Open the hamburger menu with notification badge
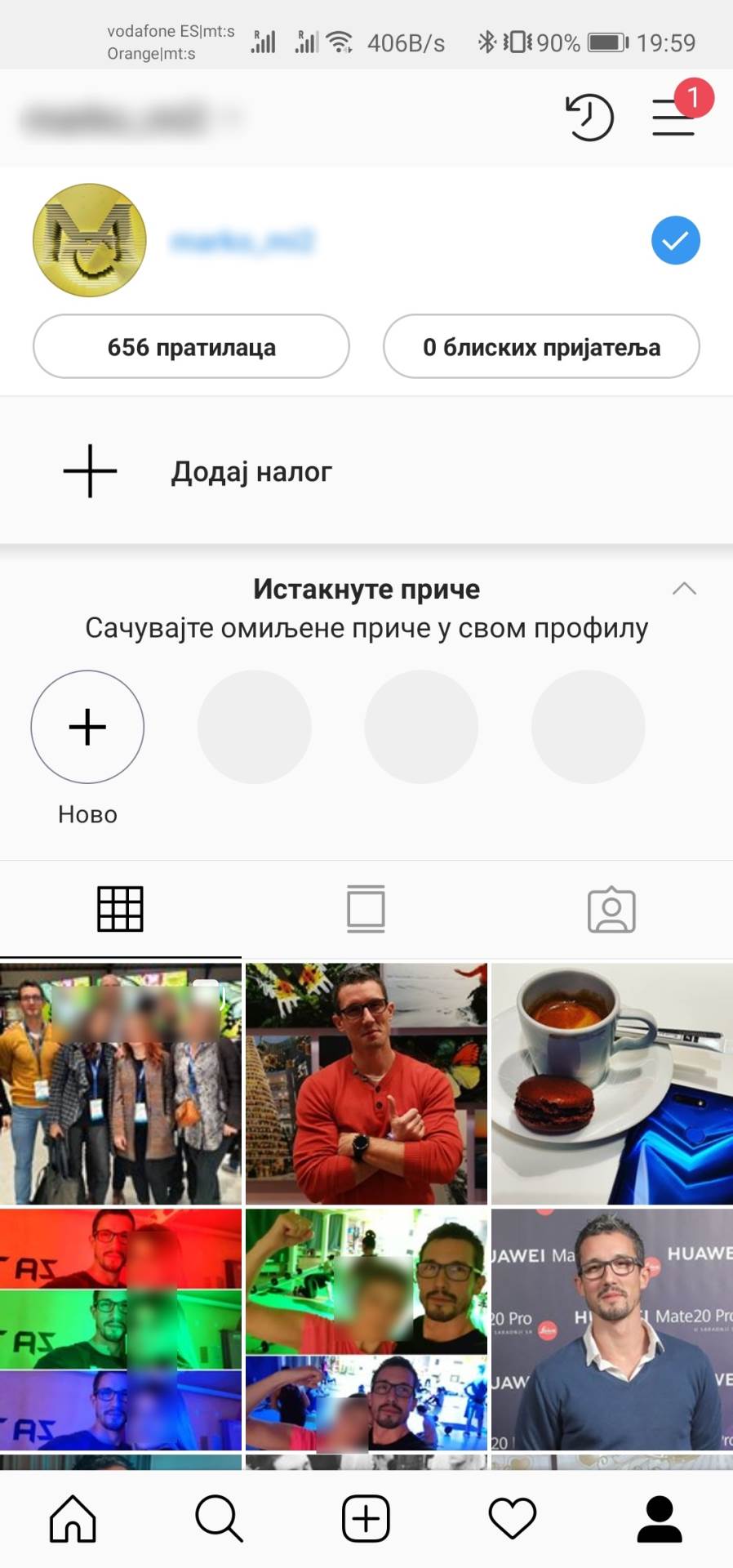Screen dimensions: 733x1568 click(x=673, y=118)
